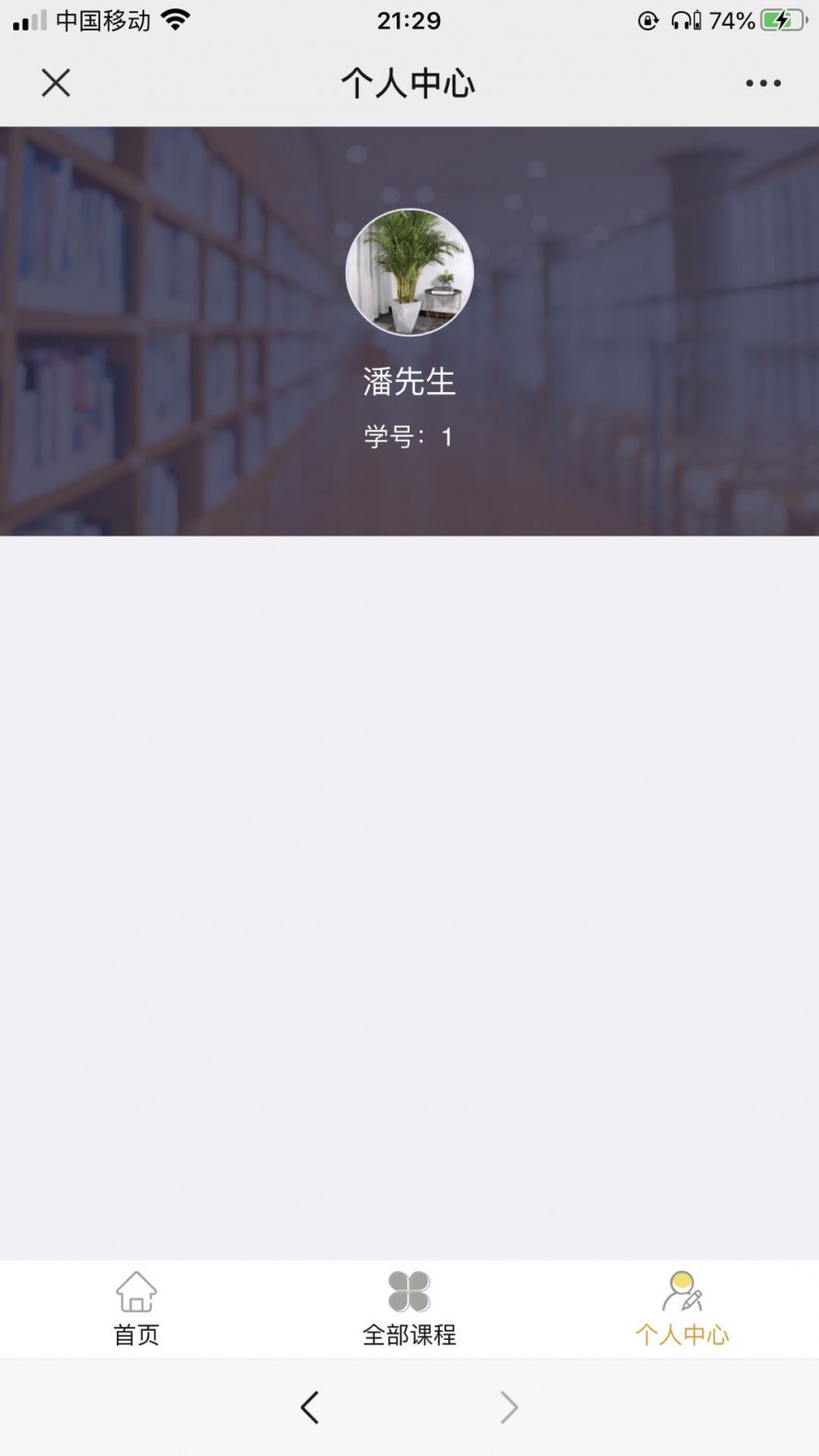
Task: Go back with the browser back arrow
Action: [310, 1407]
